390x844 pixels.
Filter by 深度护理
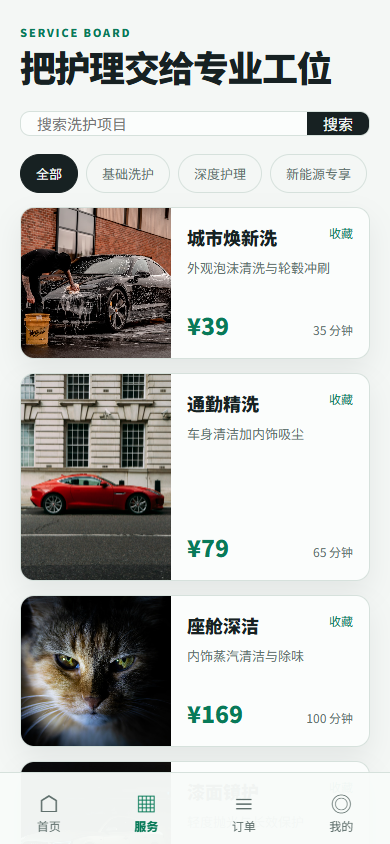(220, 174)
